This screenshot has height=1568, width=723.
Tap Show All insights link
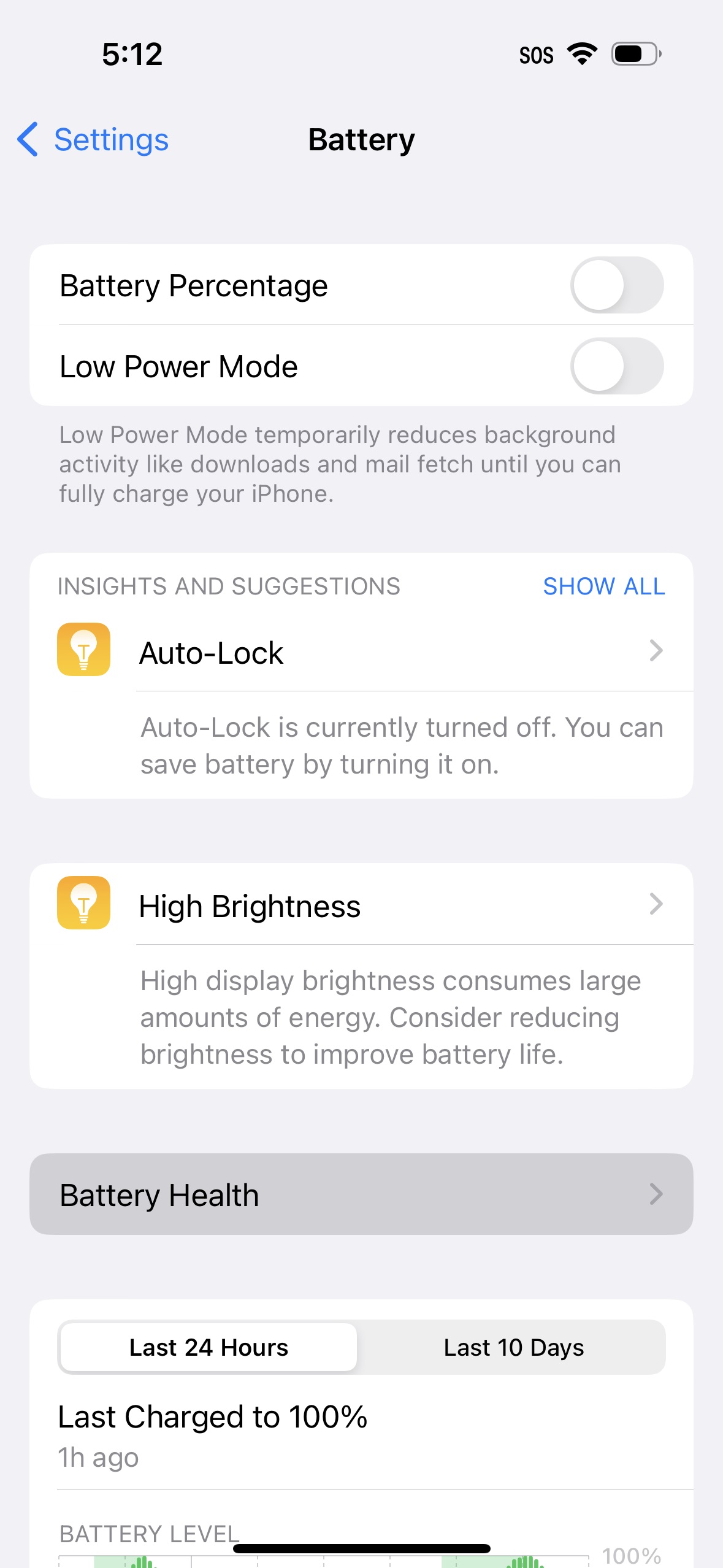(603, 586)
